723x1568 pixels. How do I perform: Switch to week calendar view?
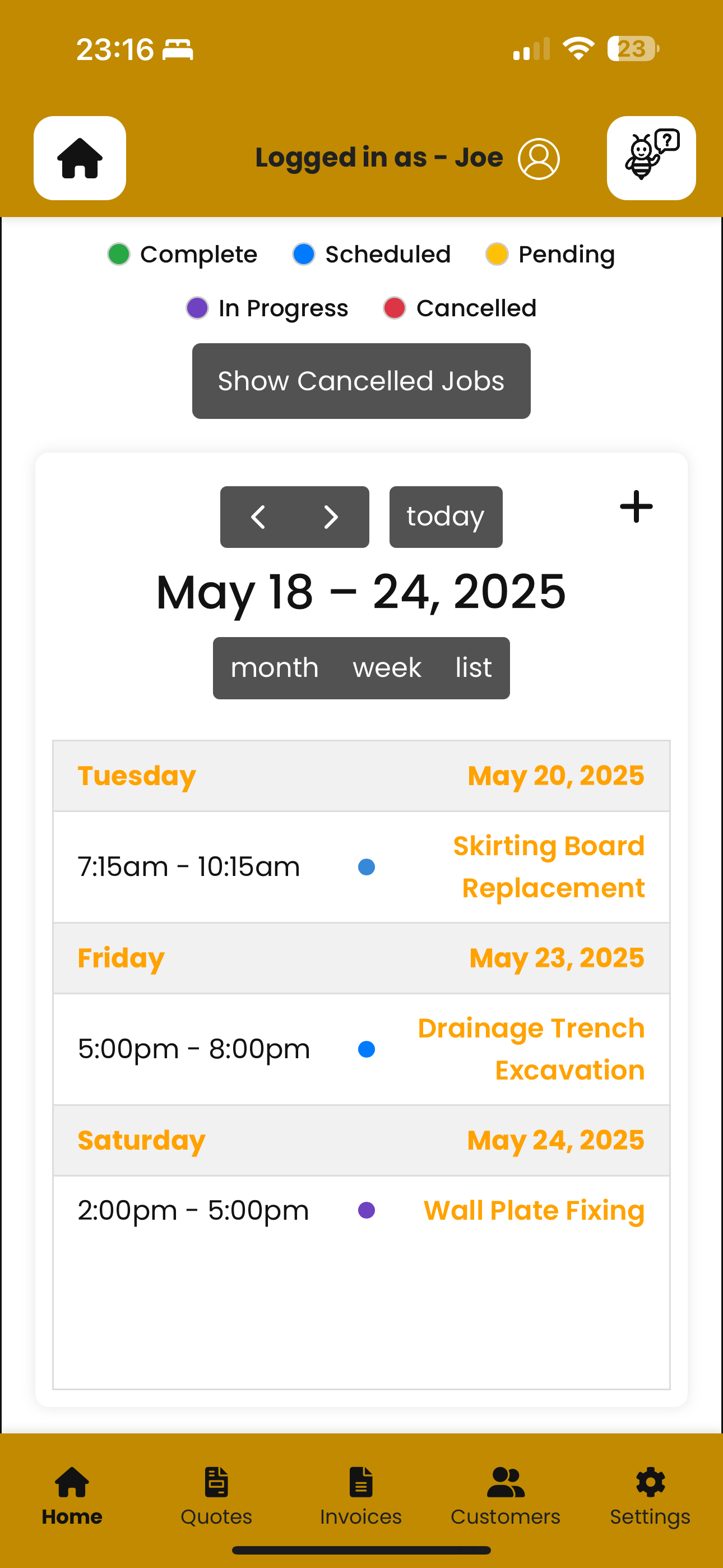point(387,667)
